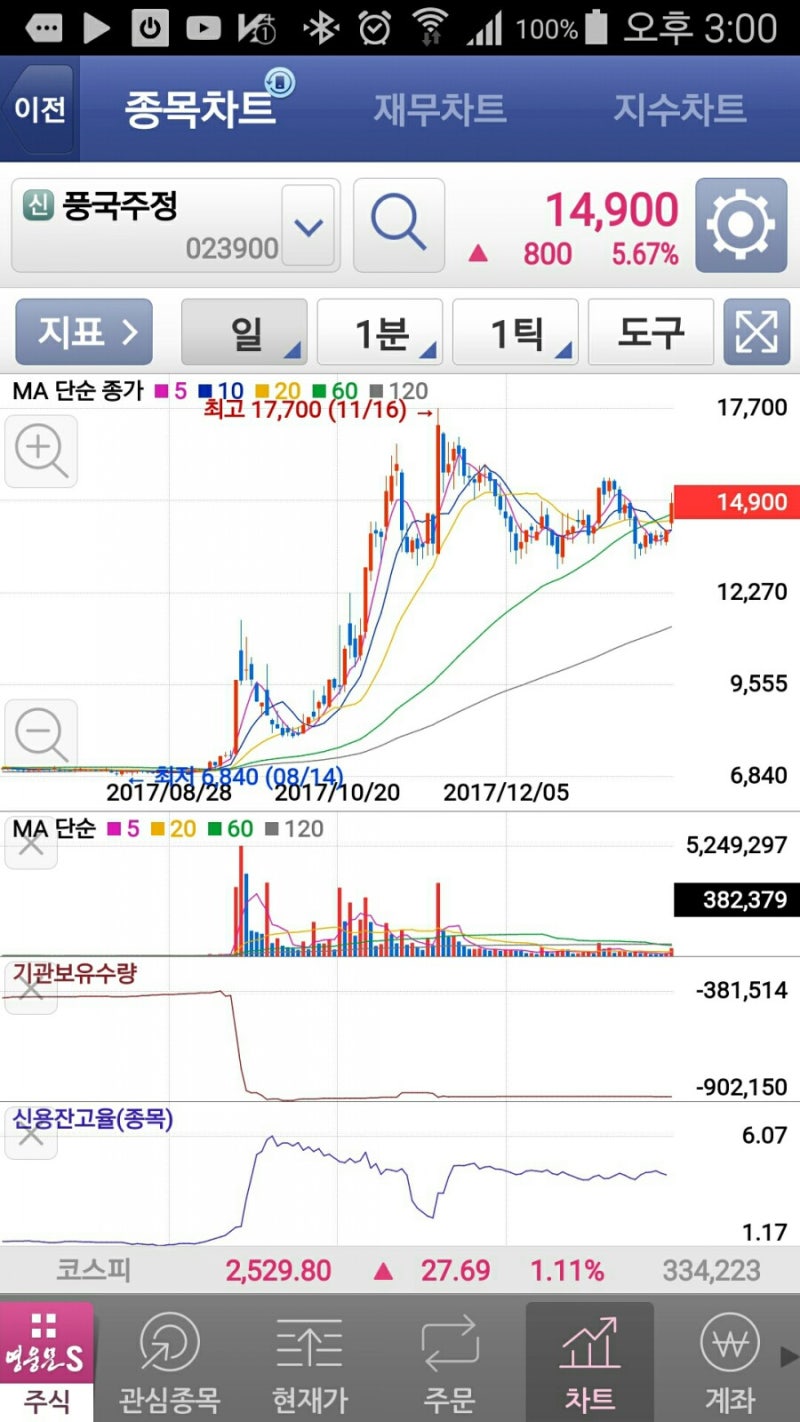Open the 1분 (1-minute) timeframe dropdown
This screenshot has height=1422, width=800.
[x=380, y=331]
